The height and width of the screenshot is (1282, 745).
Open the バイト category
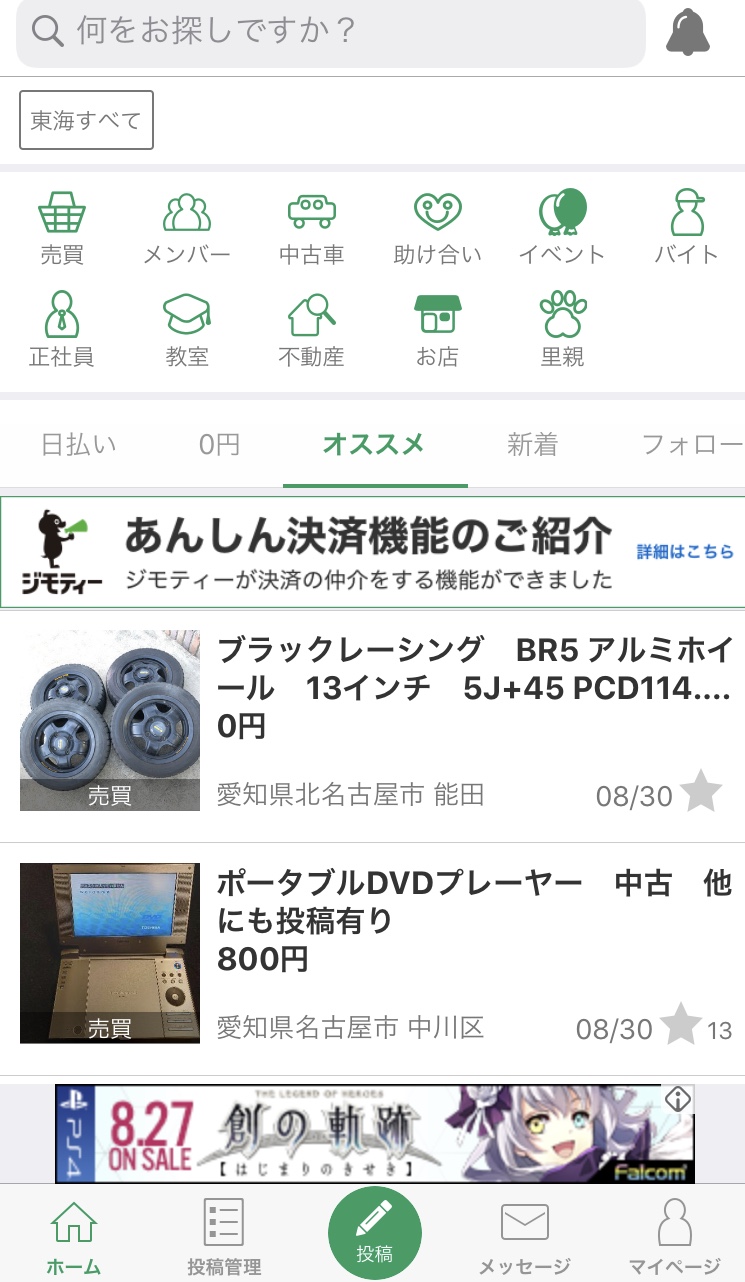click(687, 228)
